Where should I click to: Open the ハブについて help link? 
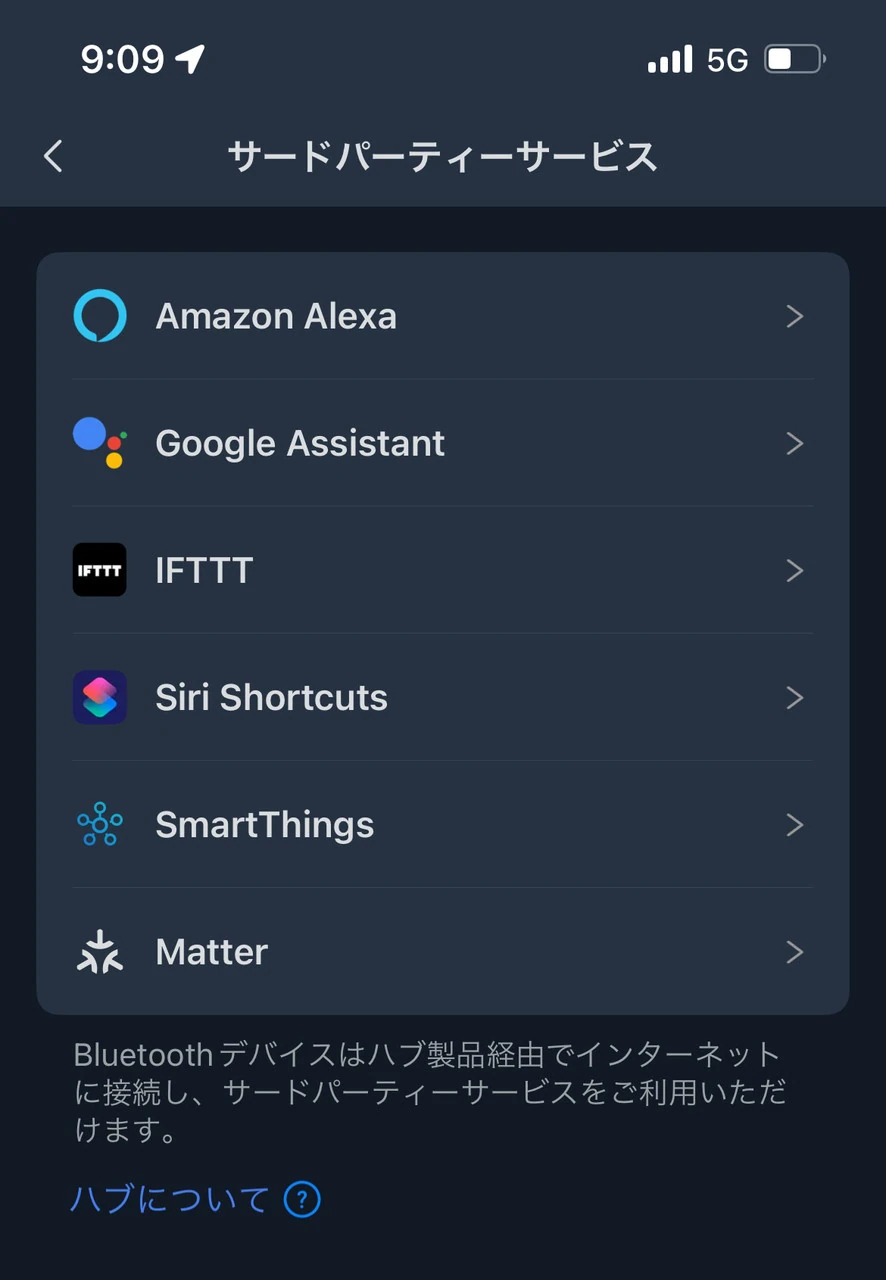coord(194,1199)
